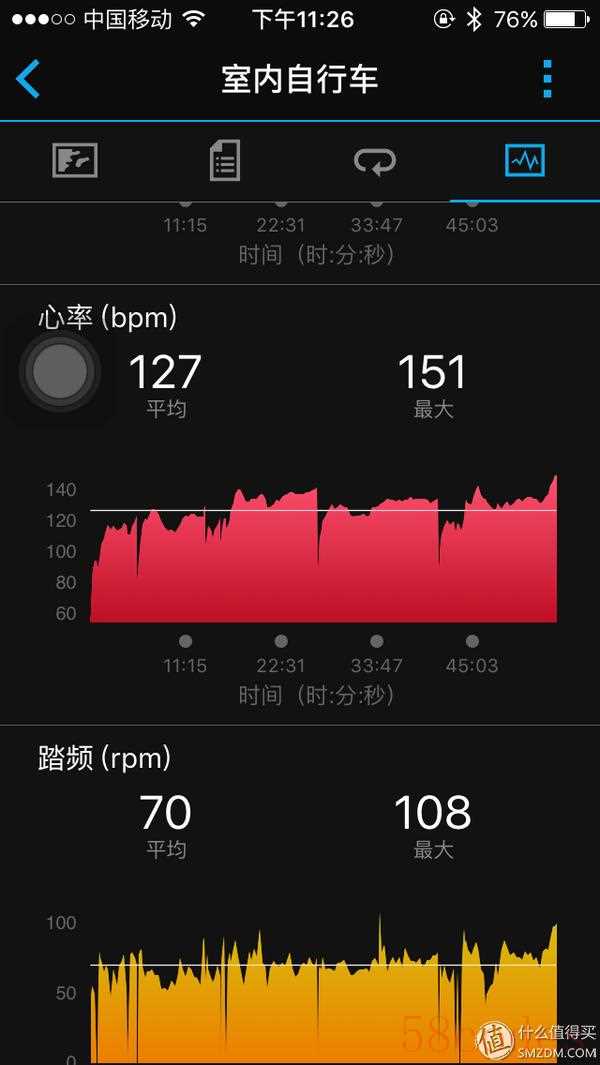Screen dimensions: 600x1065
Task: Switch to the activity overview map tab
Action: click(x=75, y=160)
